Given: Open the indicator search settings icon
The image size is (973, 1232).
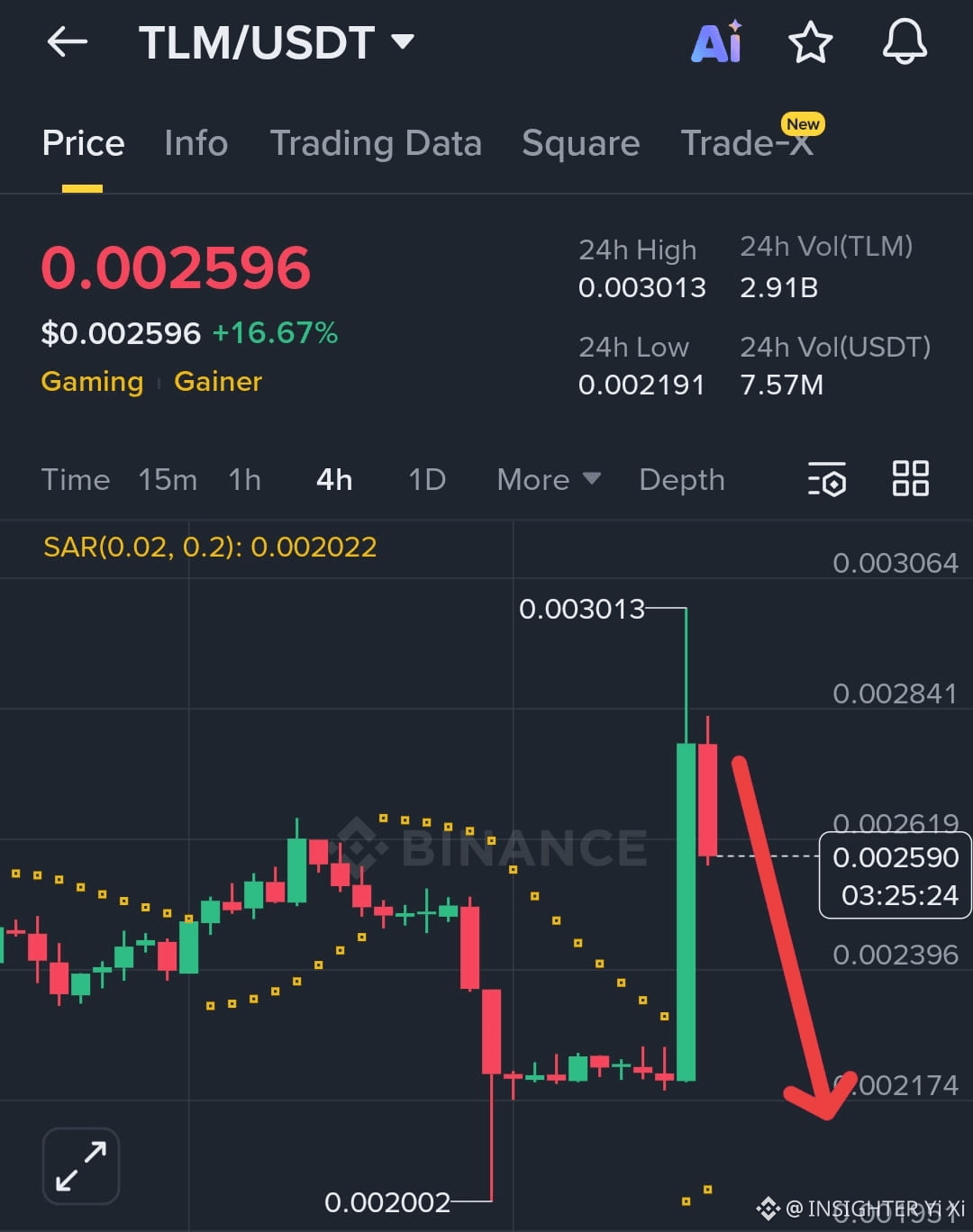Looking at the screenshot, I should [x=826, y=479].
